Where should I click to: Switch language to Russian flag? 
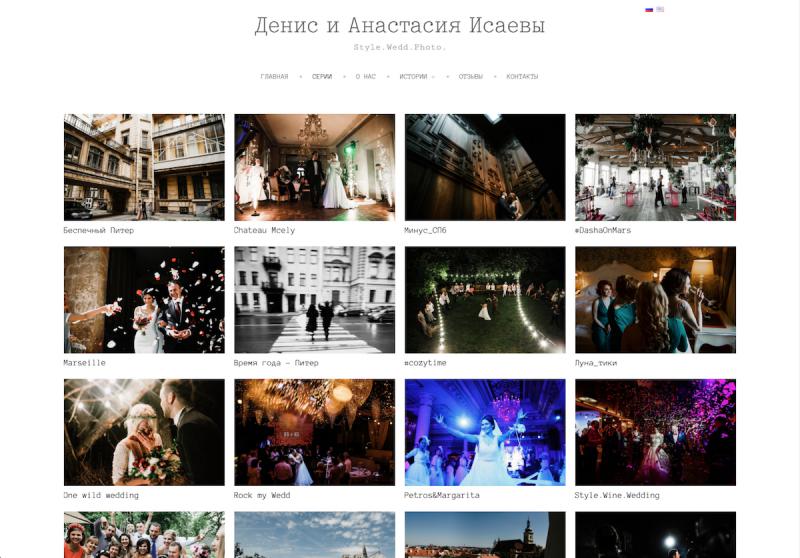click(649, 9)
